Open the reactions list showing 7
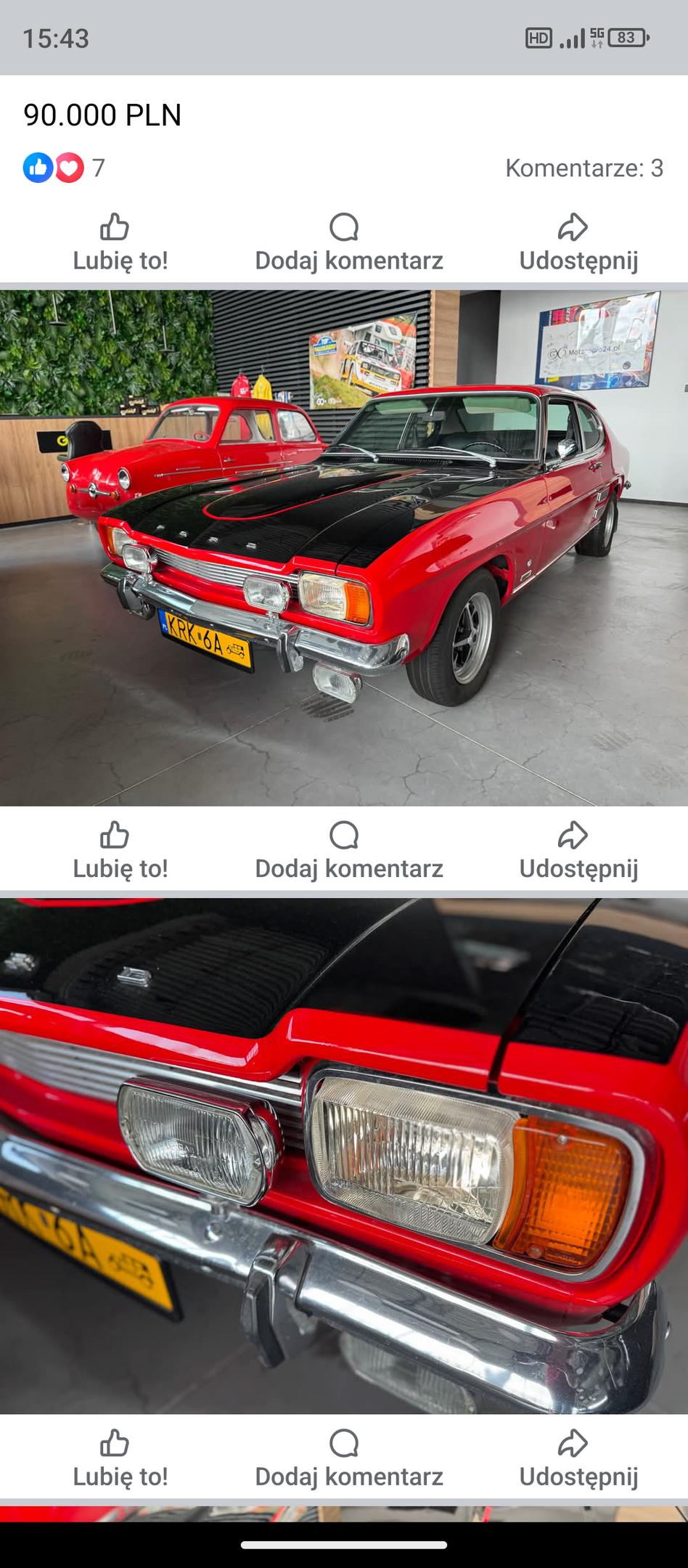The image size is (688, 1568). pos(64,168)
